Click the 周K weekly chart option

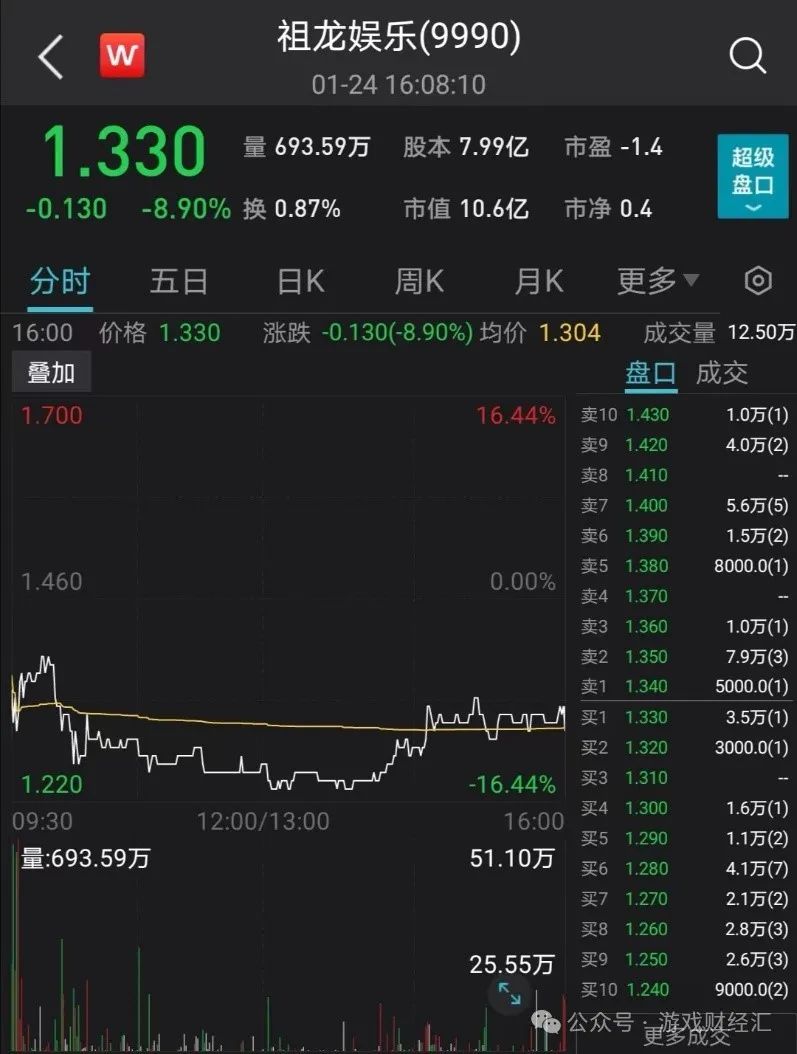[417, 281]
